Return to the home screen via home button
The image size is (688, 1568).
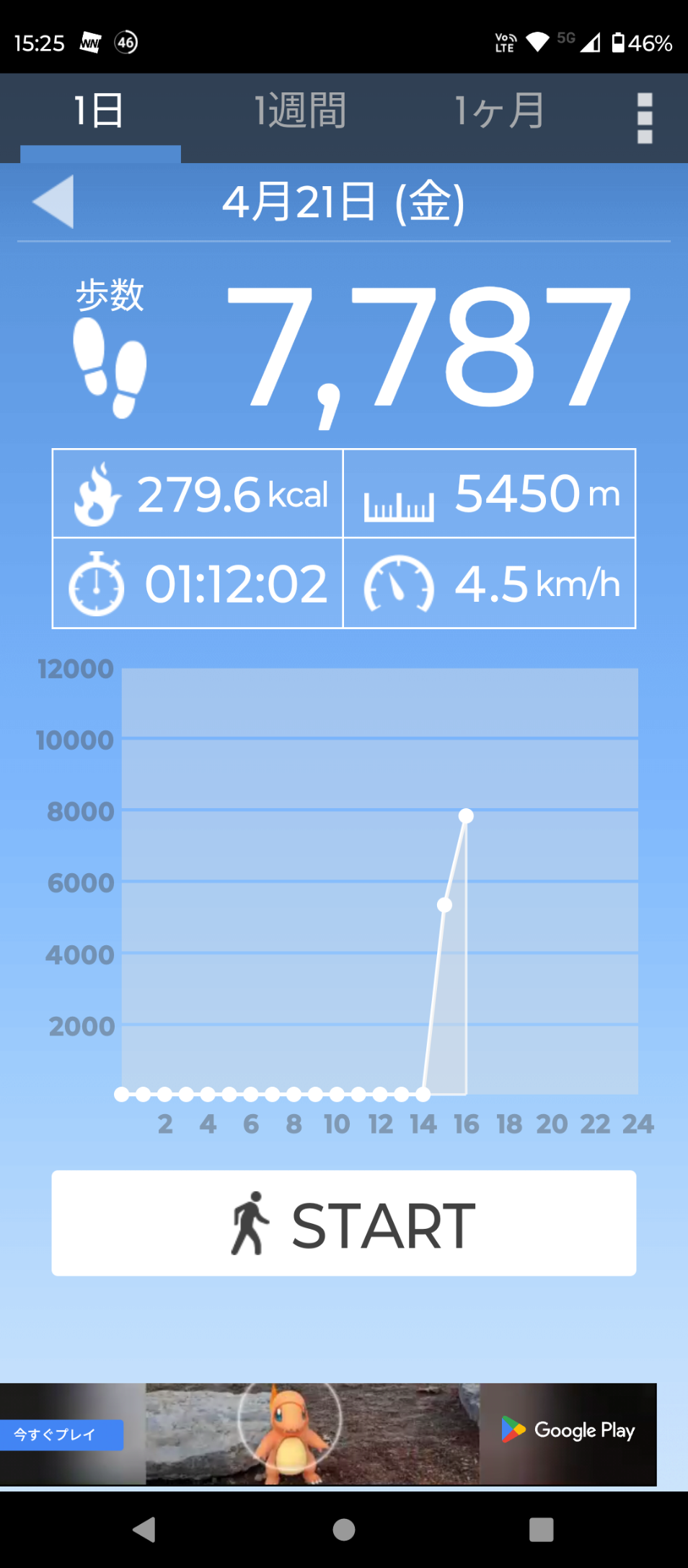pyautogui.click(x=344, y=1529)
